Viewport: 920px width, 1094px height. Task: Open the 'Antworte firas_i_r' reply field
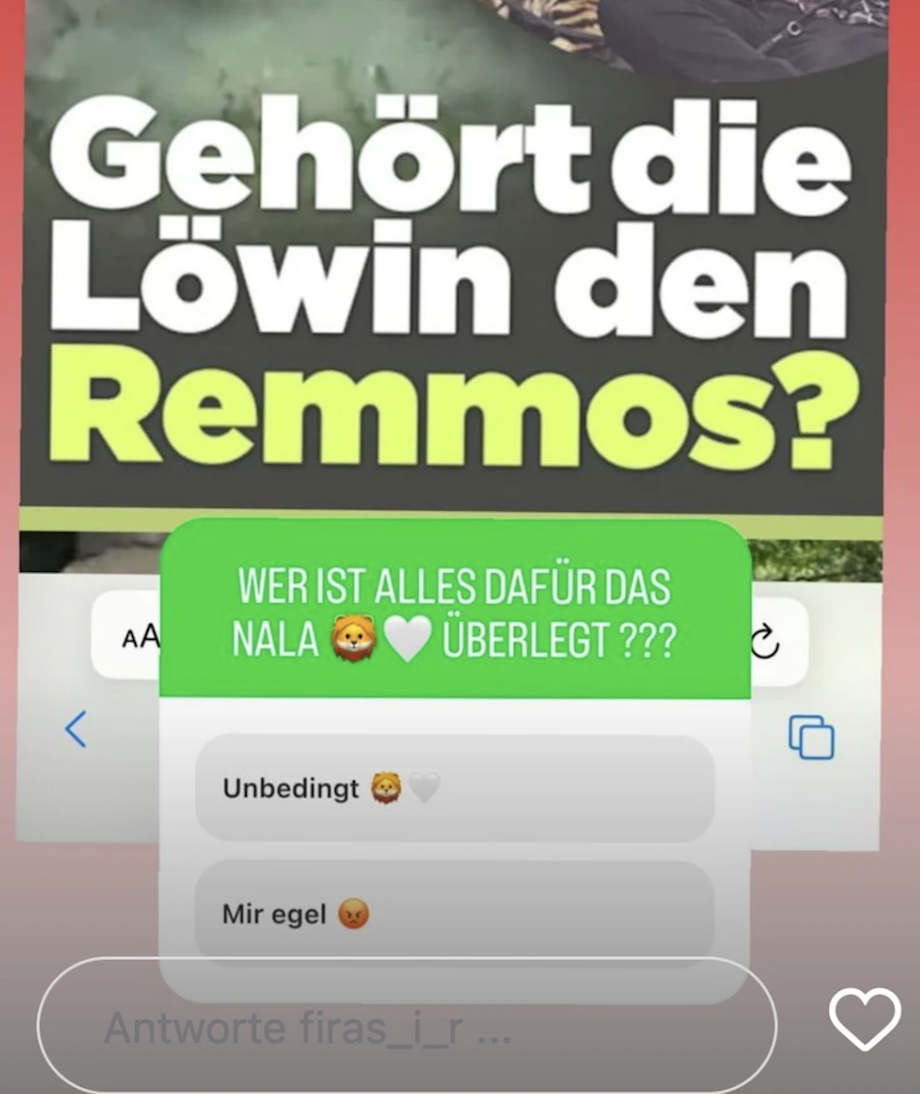coord(405,1028)
